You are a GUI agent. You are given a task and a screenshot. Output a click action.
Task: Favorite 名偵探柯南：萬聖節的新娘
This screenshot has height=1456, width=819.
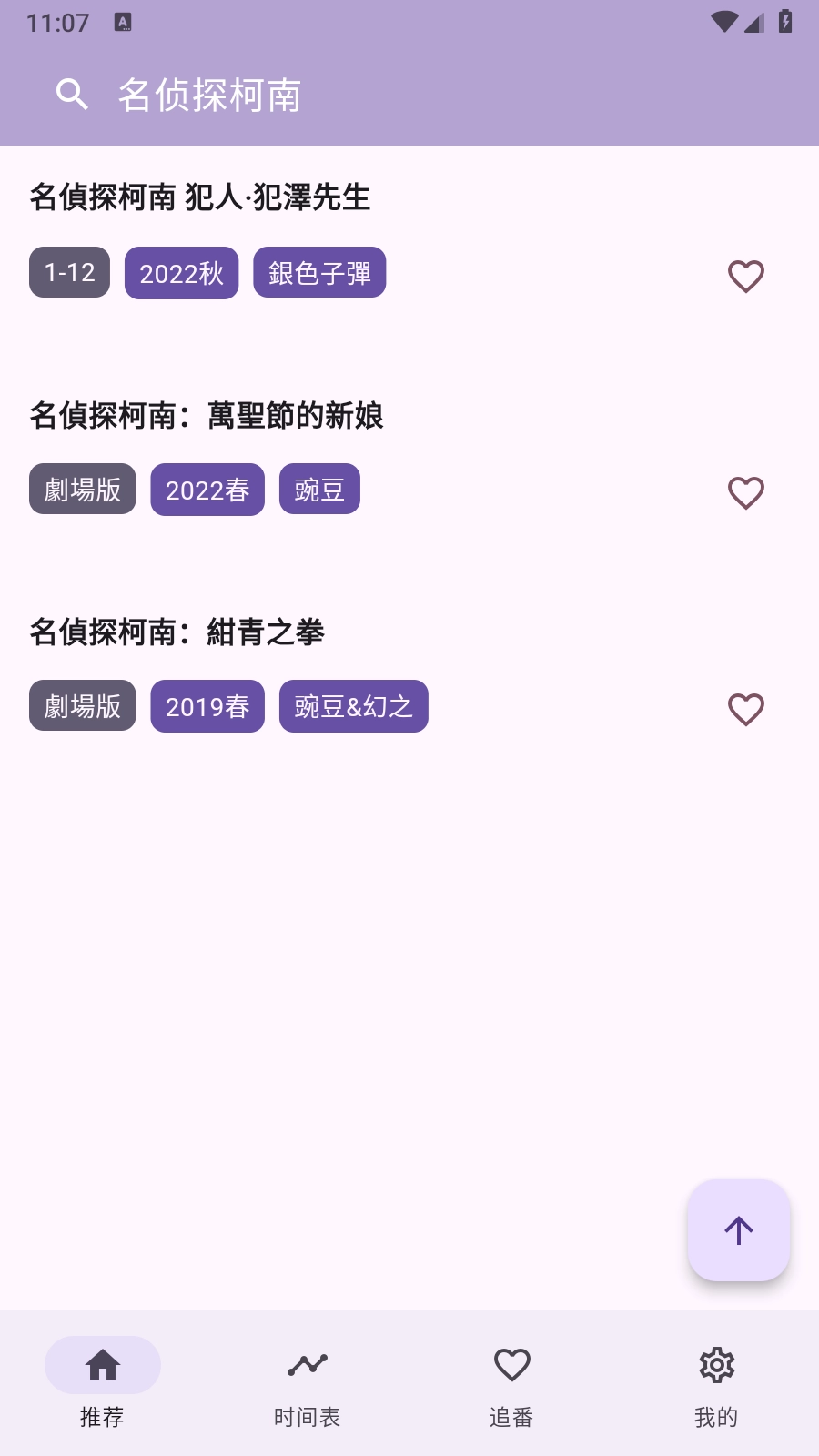point(745,492)
